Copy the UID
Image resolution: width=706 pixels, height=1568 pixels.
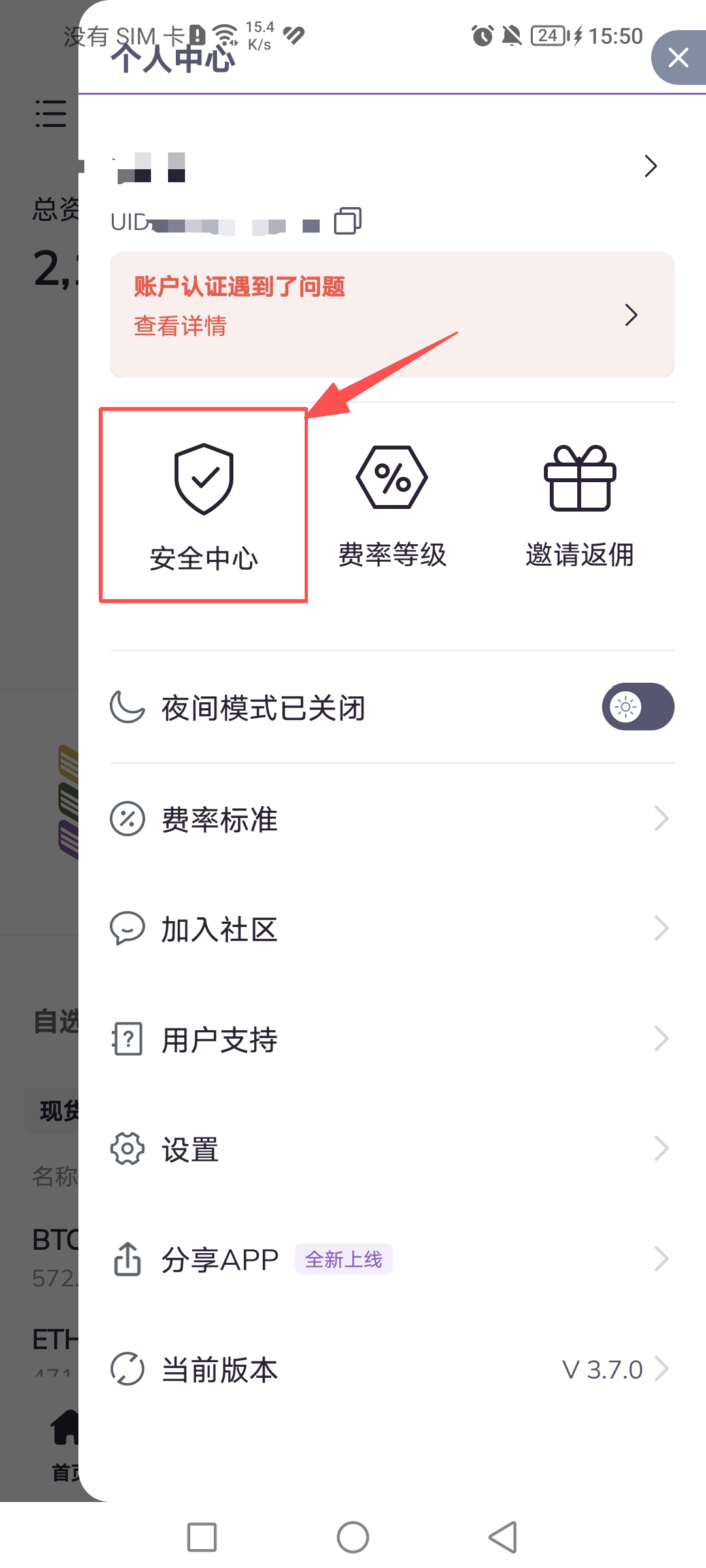pyautogui.click(x=347, y=221)
